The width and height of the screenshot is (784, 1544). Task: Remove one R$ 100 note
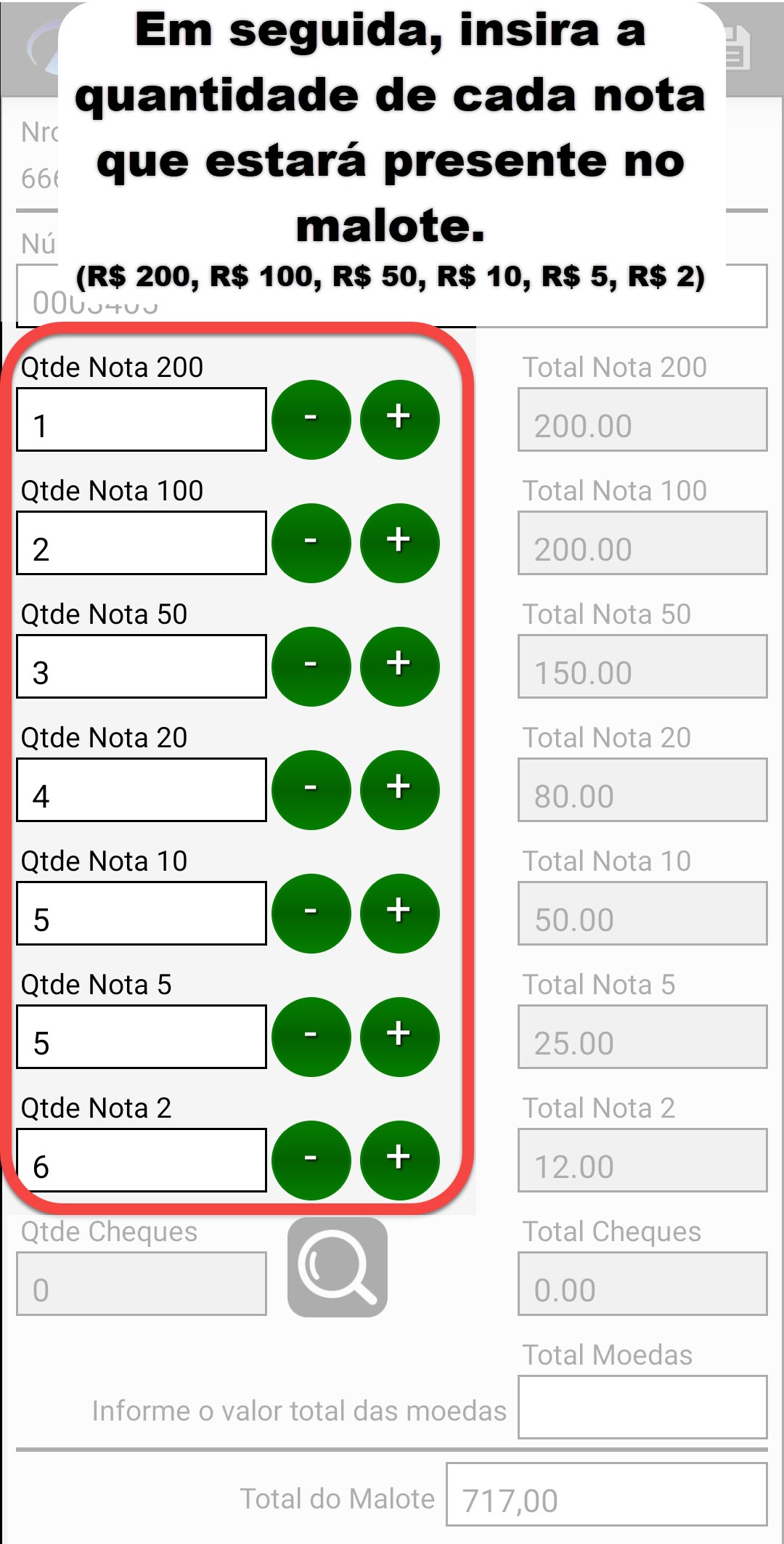point(311,543)
